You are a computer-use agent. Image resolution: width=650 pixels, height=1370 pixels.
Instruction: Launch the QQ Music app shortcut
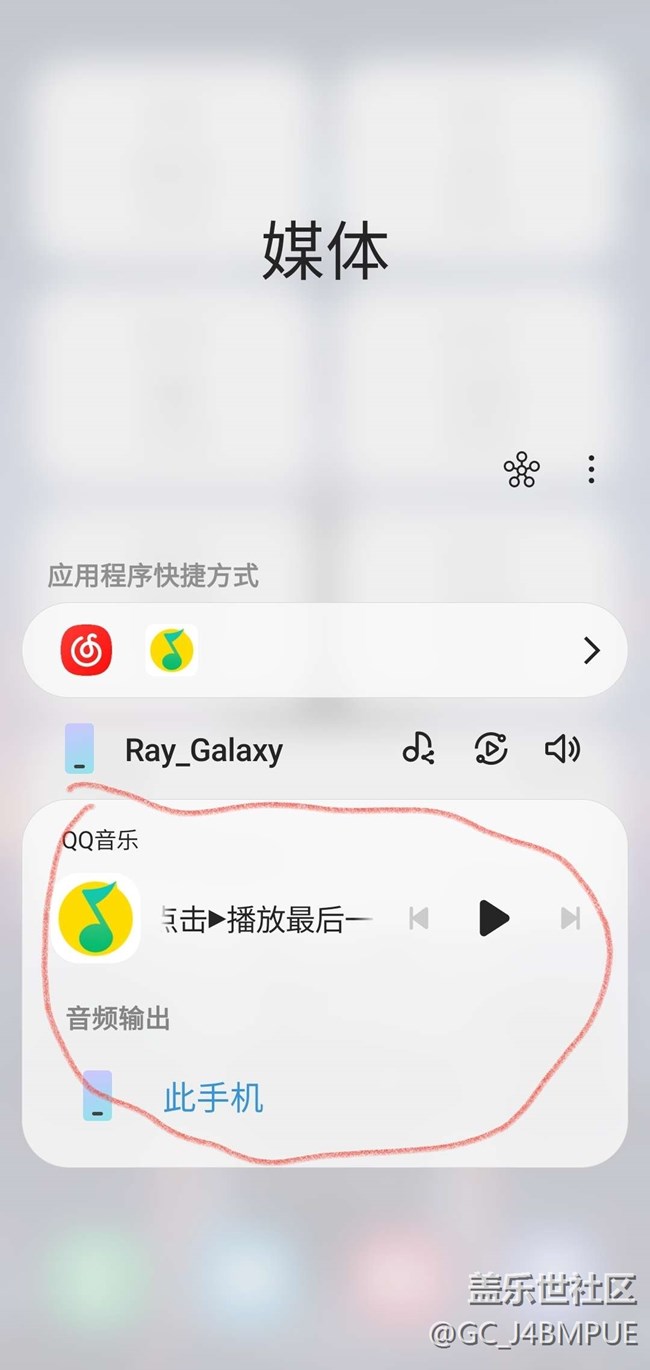171,651
